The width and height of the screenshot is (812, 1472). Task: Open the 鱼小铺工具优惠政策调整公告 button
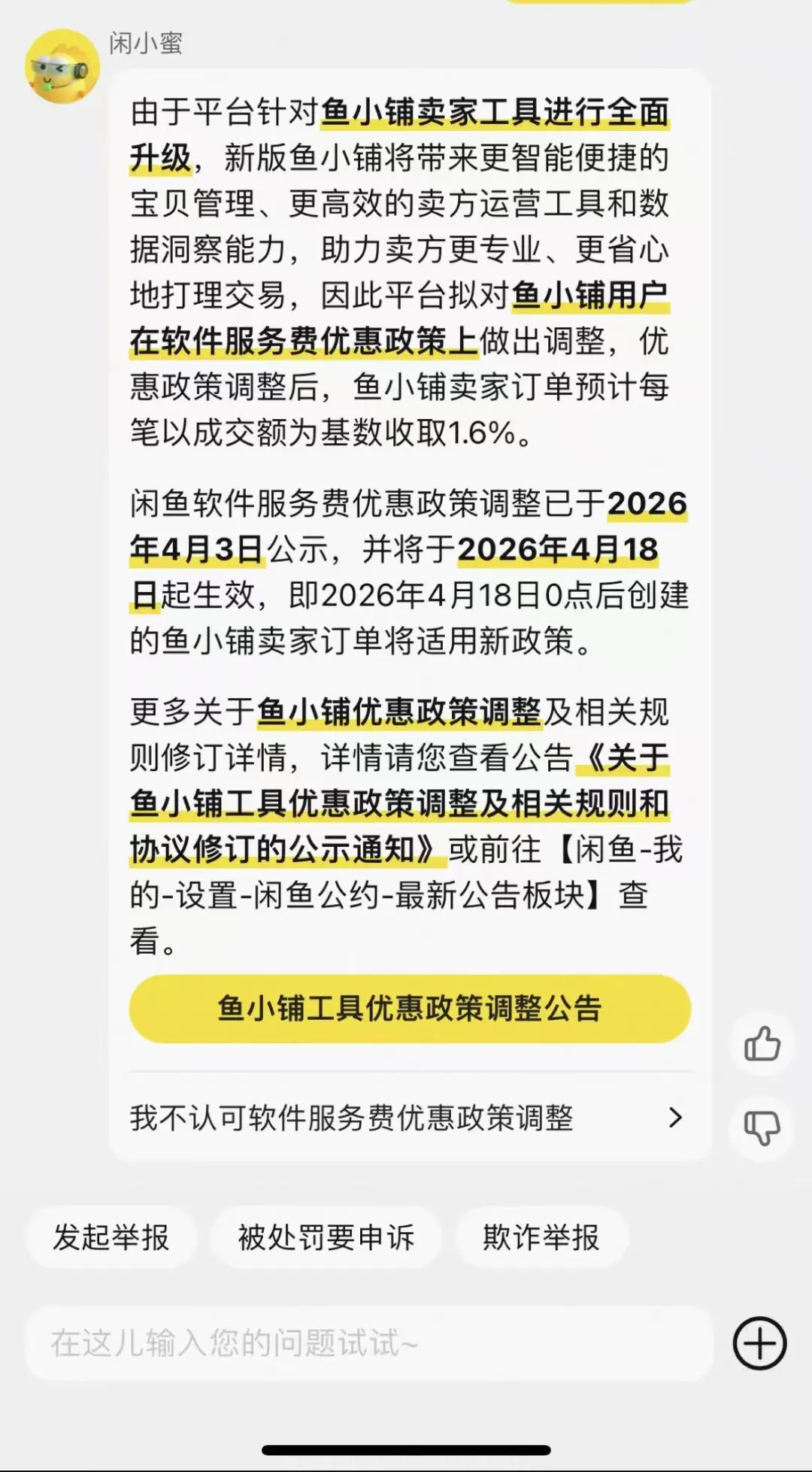tap(410, 1009)
